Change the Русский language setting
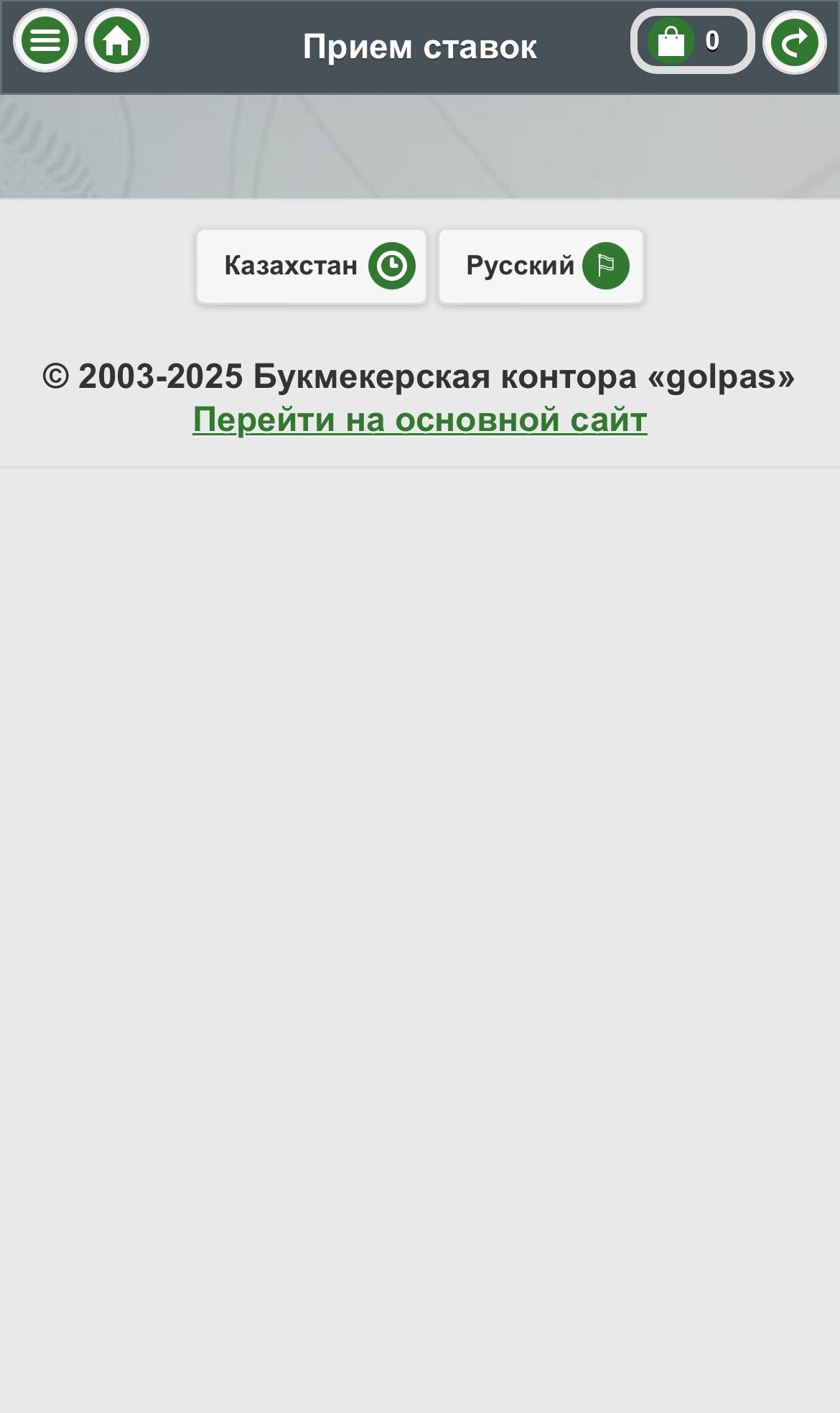The height and width of the screenshot is (1413, 840). point(541,267)
